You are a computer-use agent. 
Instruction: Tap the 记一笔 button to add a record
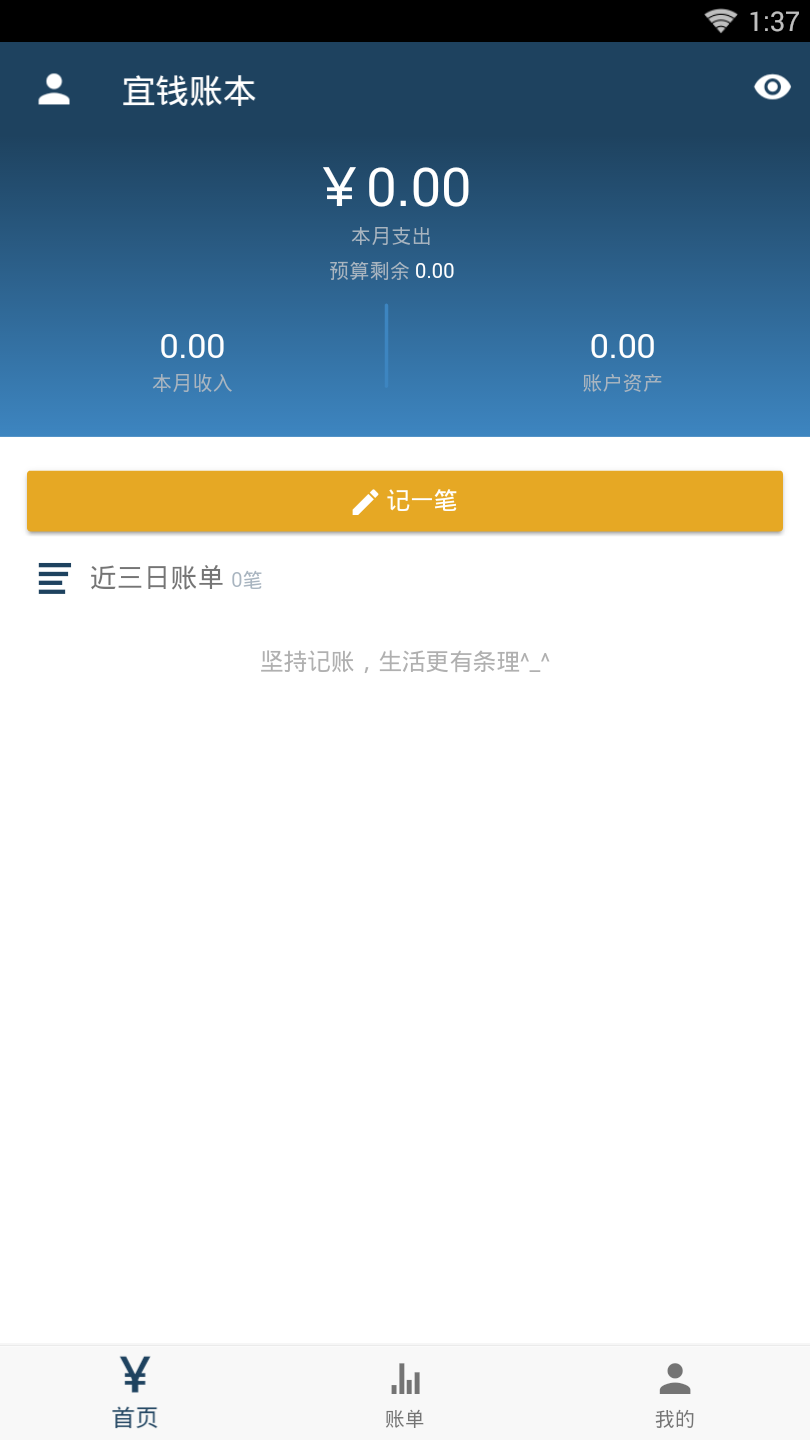[x=404, y=501]
